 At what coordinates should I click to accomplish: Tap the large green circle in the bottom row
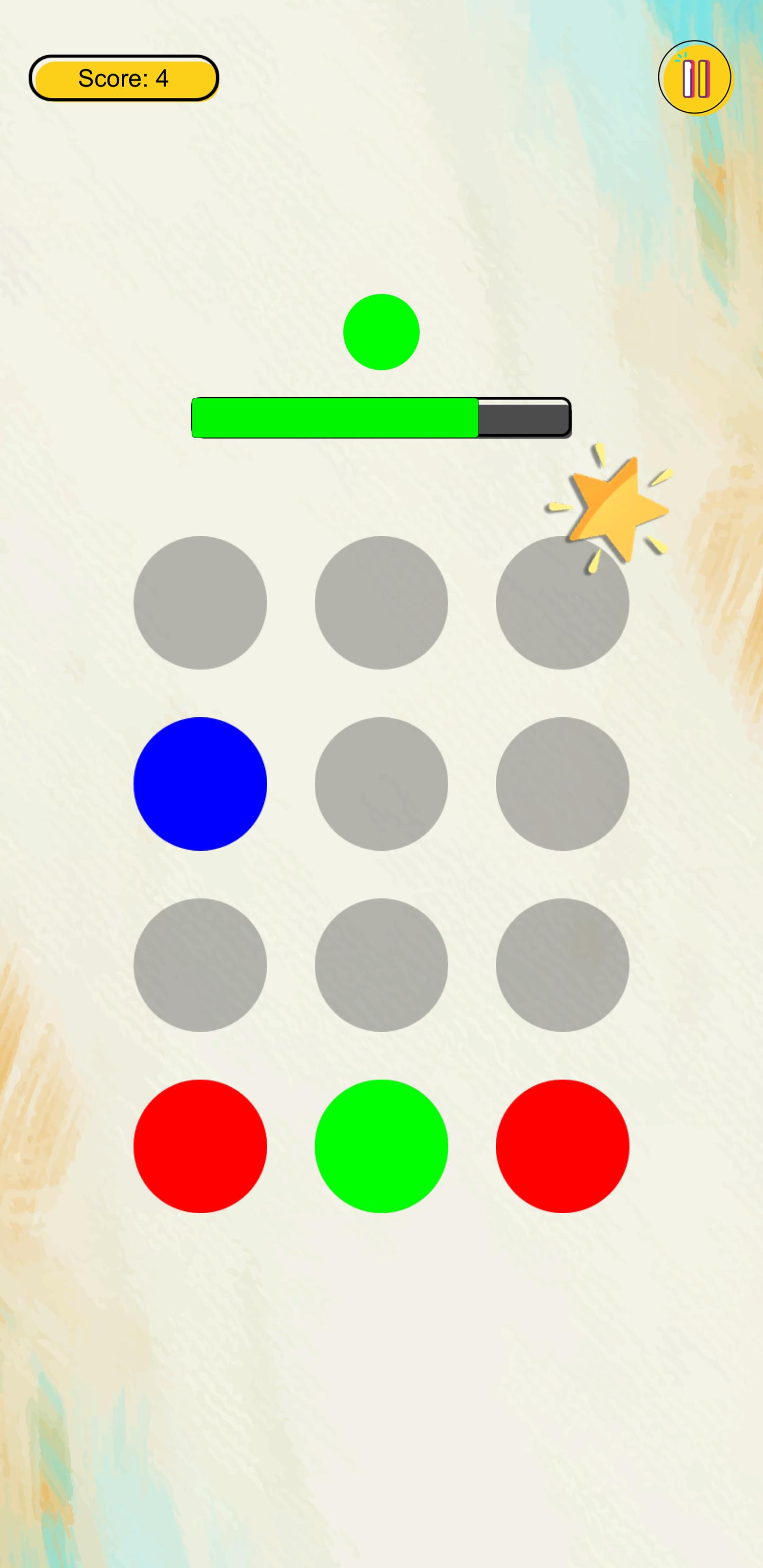click(x=381, y=1146)
